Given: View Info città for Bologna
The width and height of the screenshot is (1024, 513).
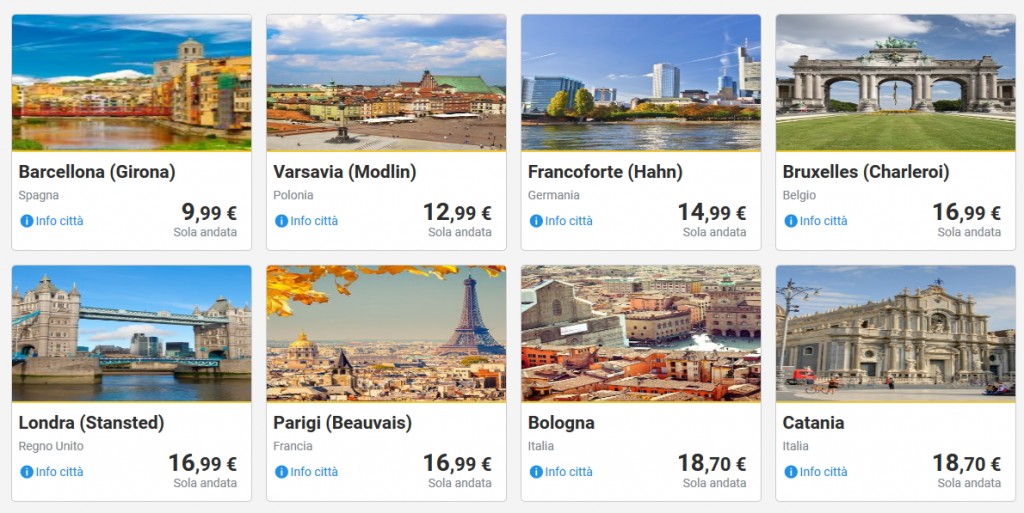Looking at the screenshot, I should pos(568,472).
